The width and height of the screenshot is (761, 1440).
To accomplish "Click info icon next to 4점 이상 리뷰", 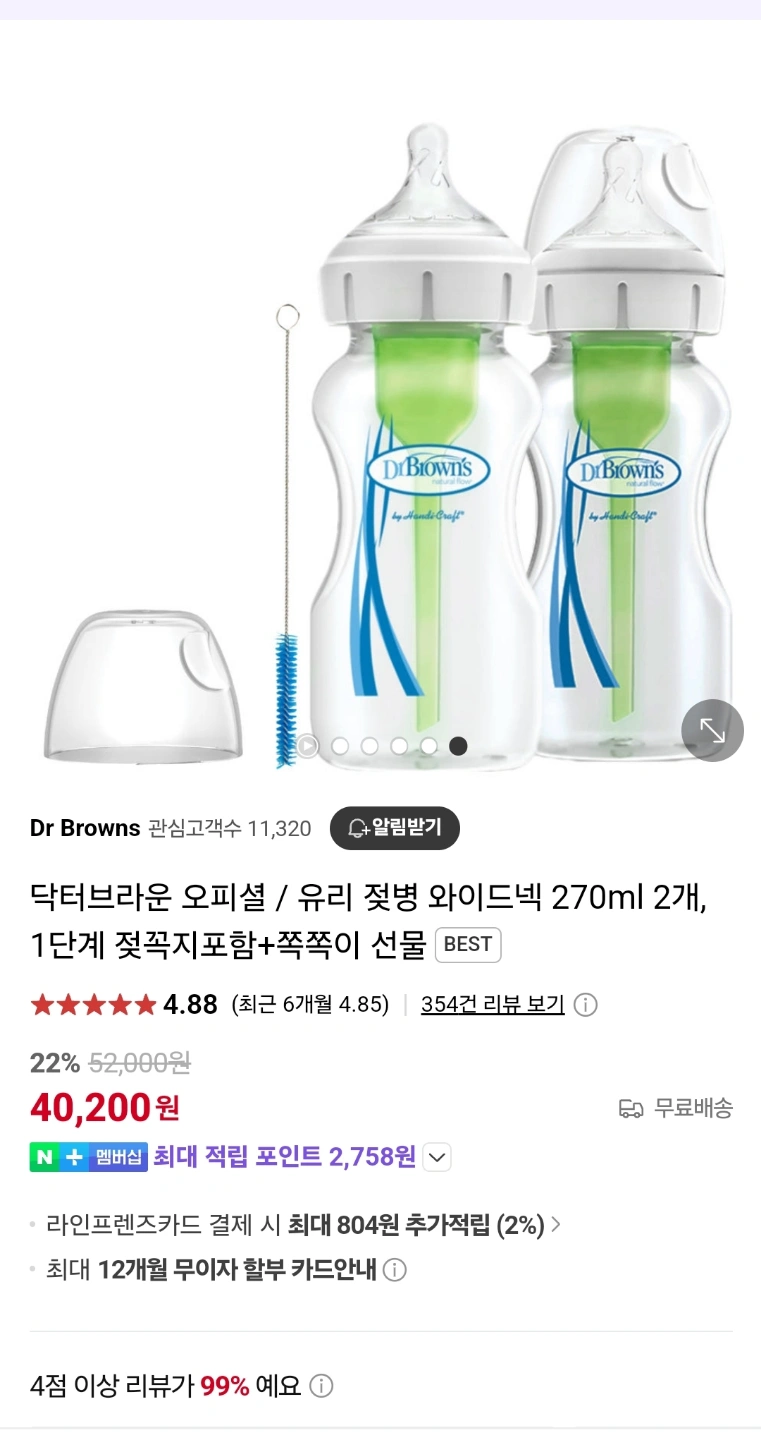I will 319,1386.
